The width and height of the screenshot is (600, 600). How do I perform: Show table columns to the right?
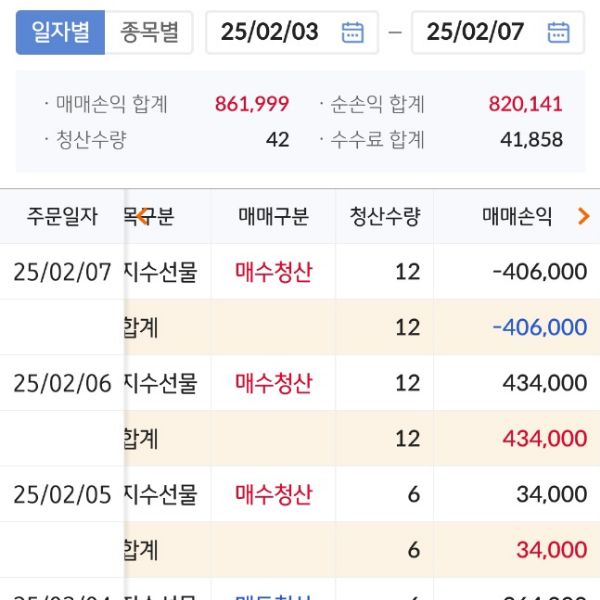coord(584,216)
